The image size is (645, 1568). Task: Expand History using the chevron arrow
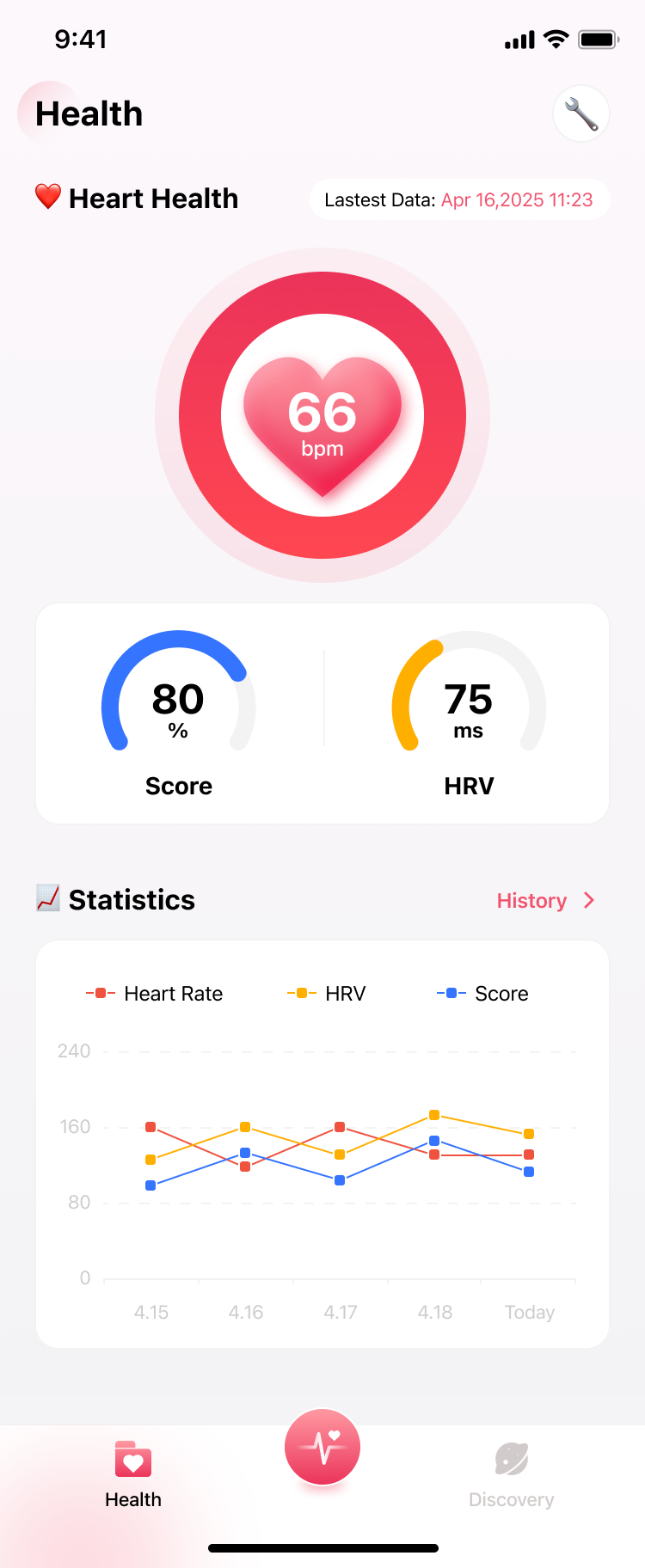[589, 900]
